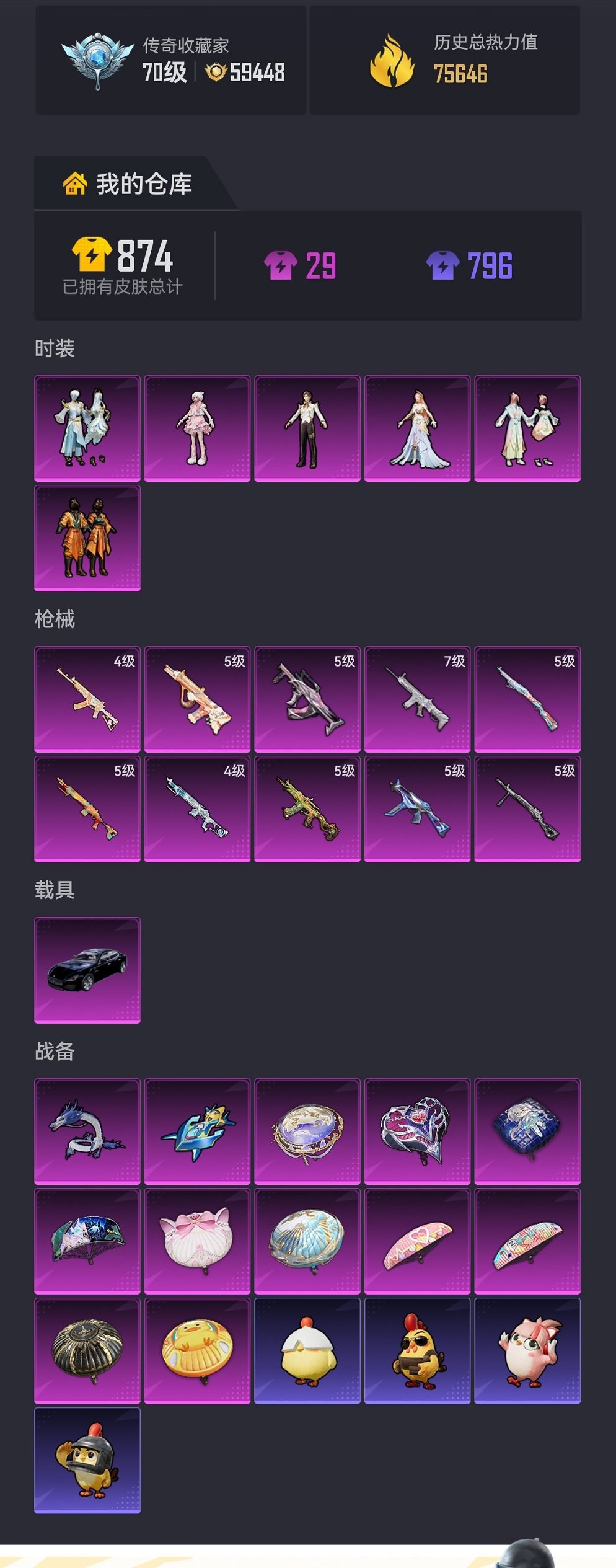Image resolution: width=616 pixels, height=1568 pixels.
Task: View the orange ninja duo outfit
Action: click(x=87, y=538)
